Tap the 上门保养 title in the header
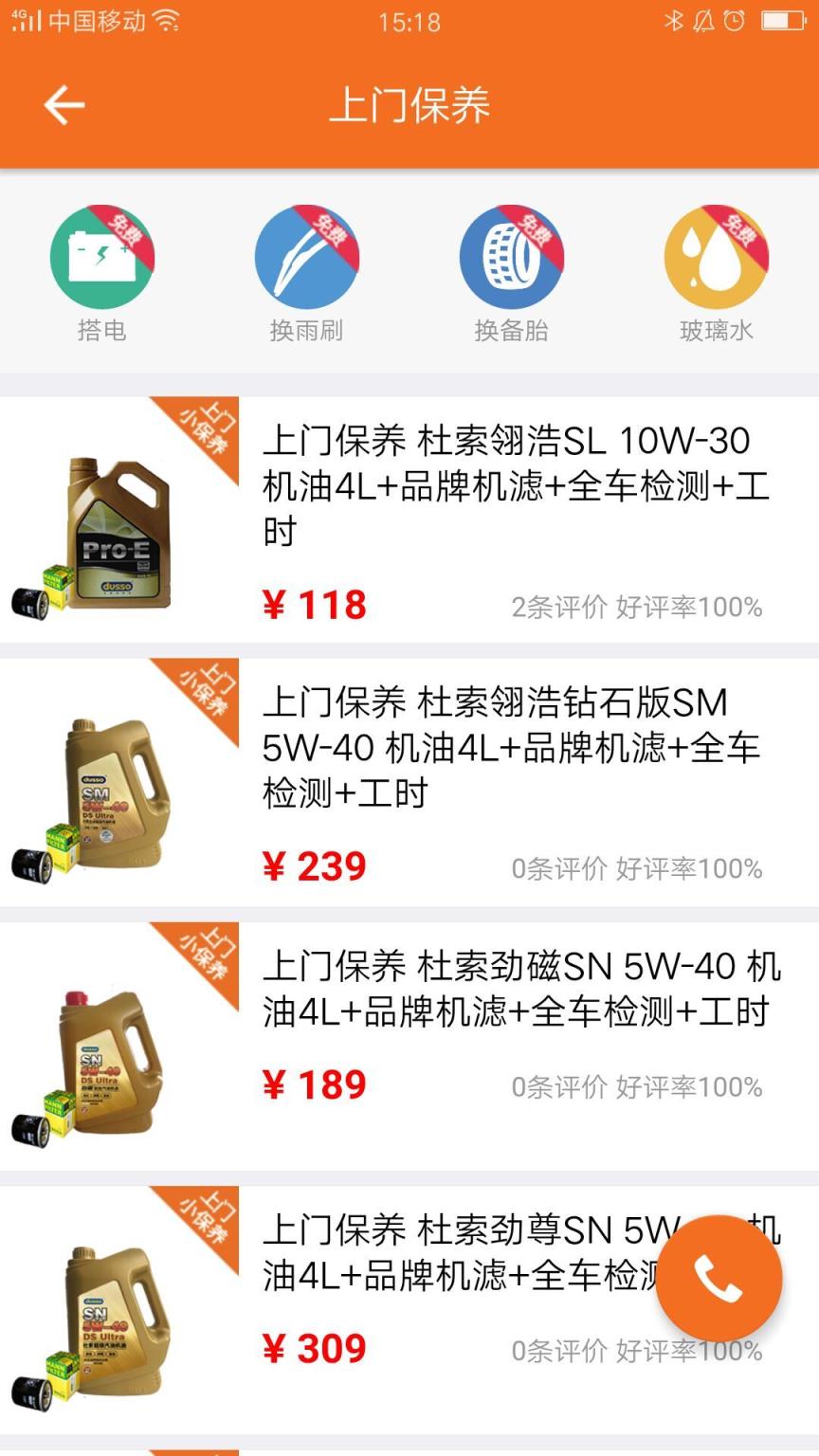819x1456 pixels. [x=409, y=105]
